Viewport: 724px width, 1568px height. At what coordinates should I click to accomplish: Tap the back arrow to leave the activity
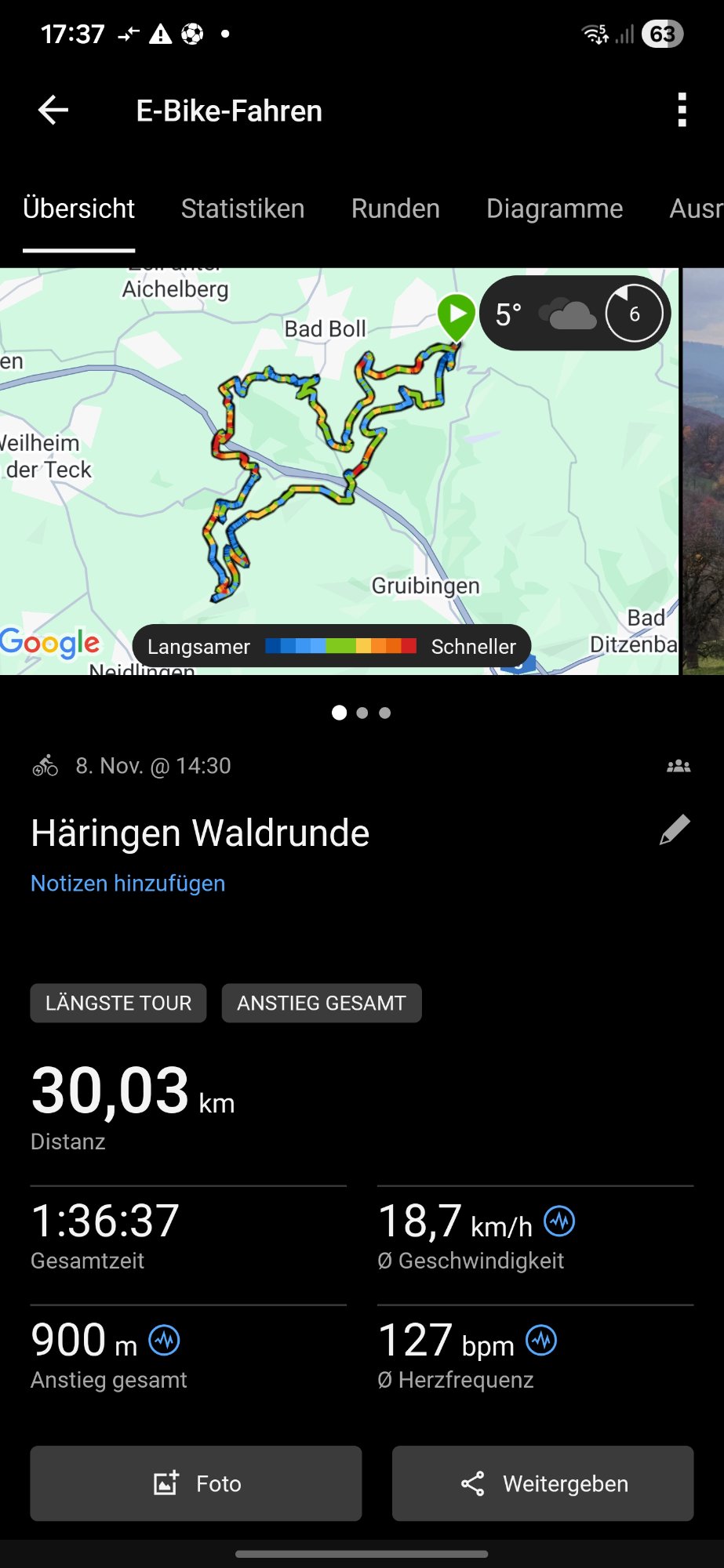pyautogui.click(x=53, y=111)
